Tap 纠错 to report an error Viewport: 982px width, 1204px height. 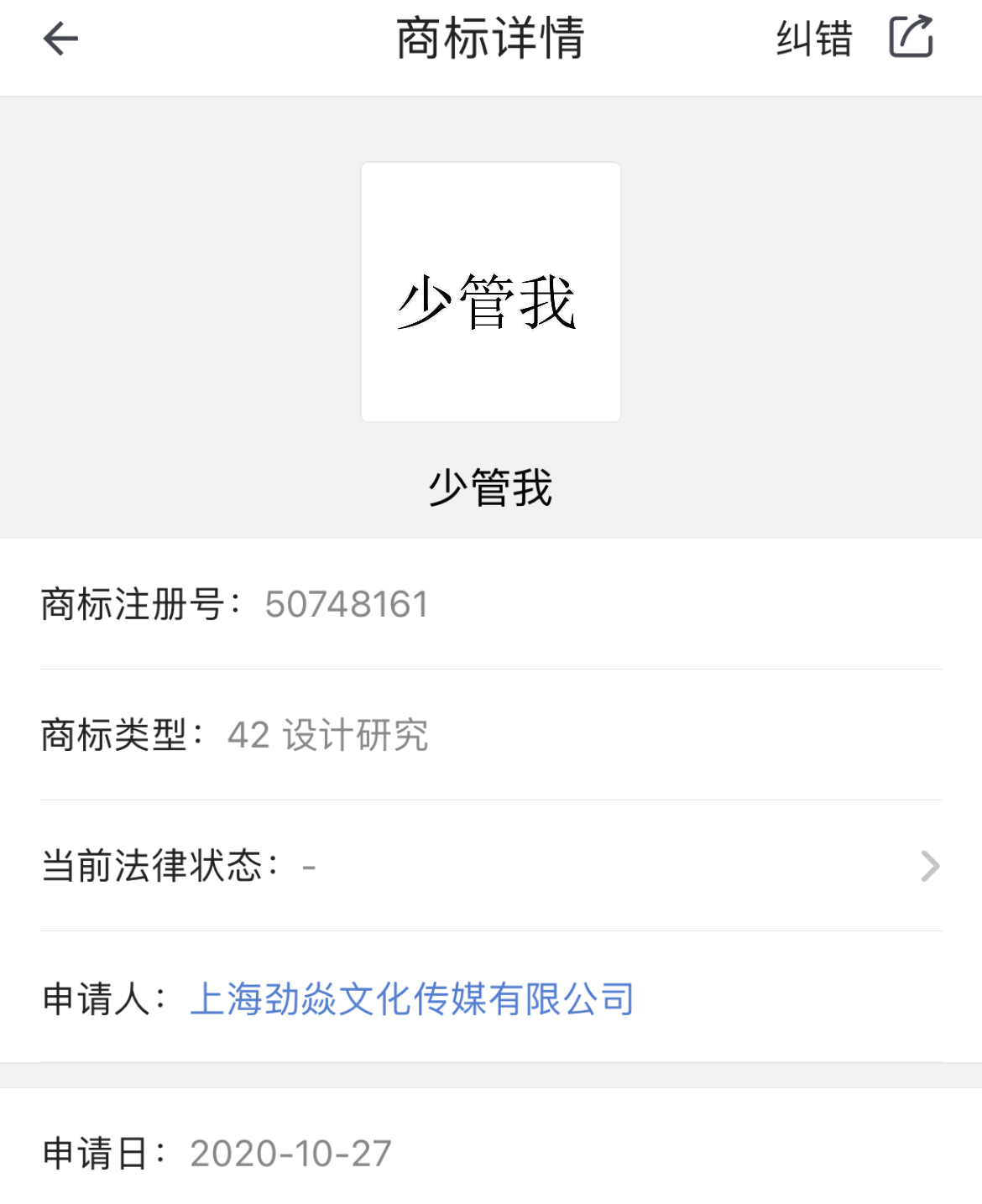(x=813, y=39)
